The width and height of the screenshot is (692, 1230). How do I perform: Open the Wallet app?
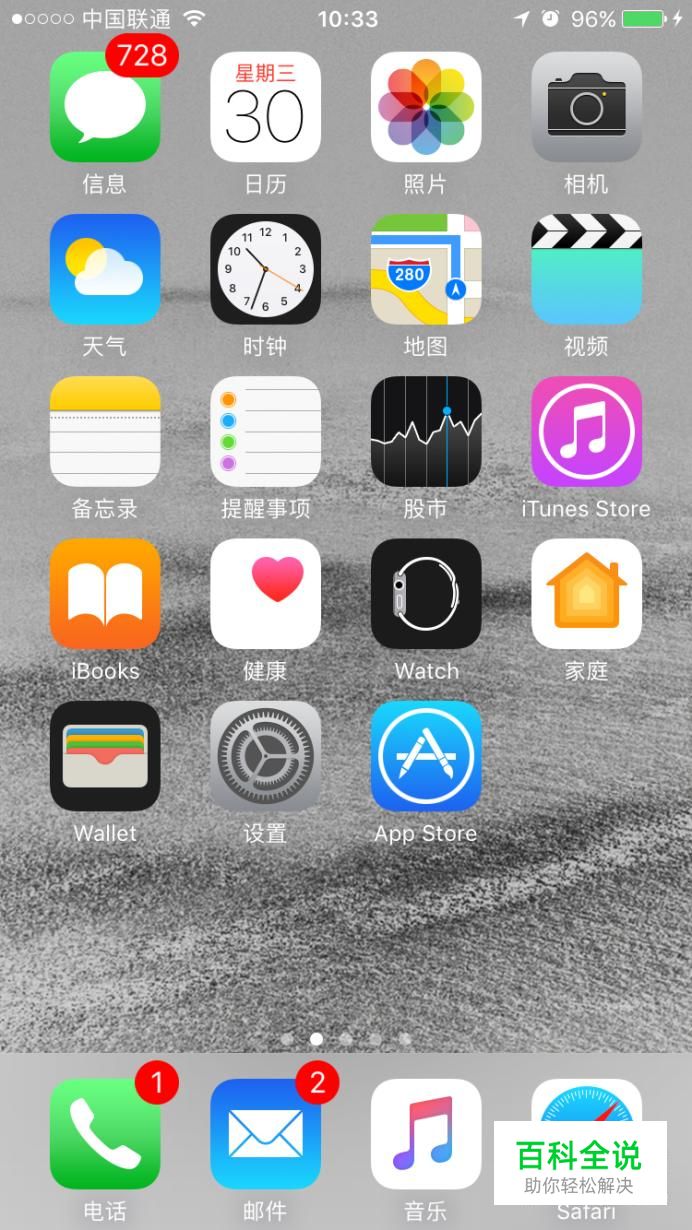pos(105,756)
